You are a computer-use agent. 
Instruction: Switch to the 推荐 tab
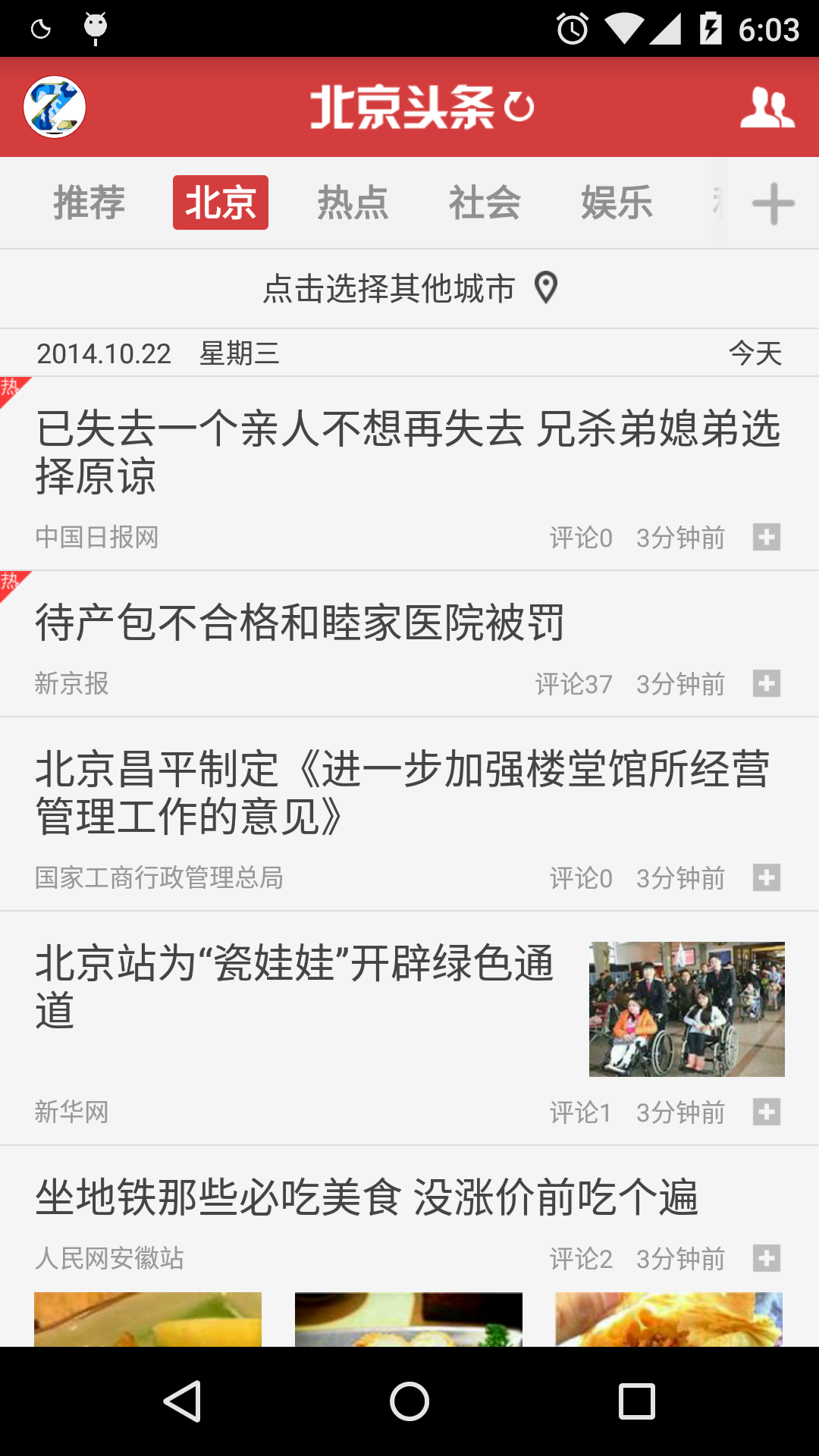(x=89, y=202)
